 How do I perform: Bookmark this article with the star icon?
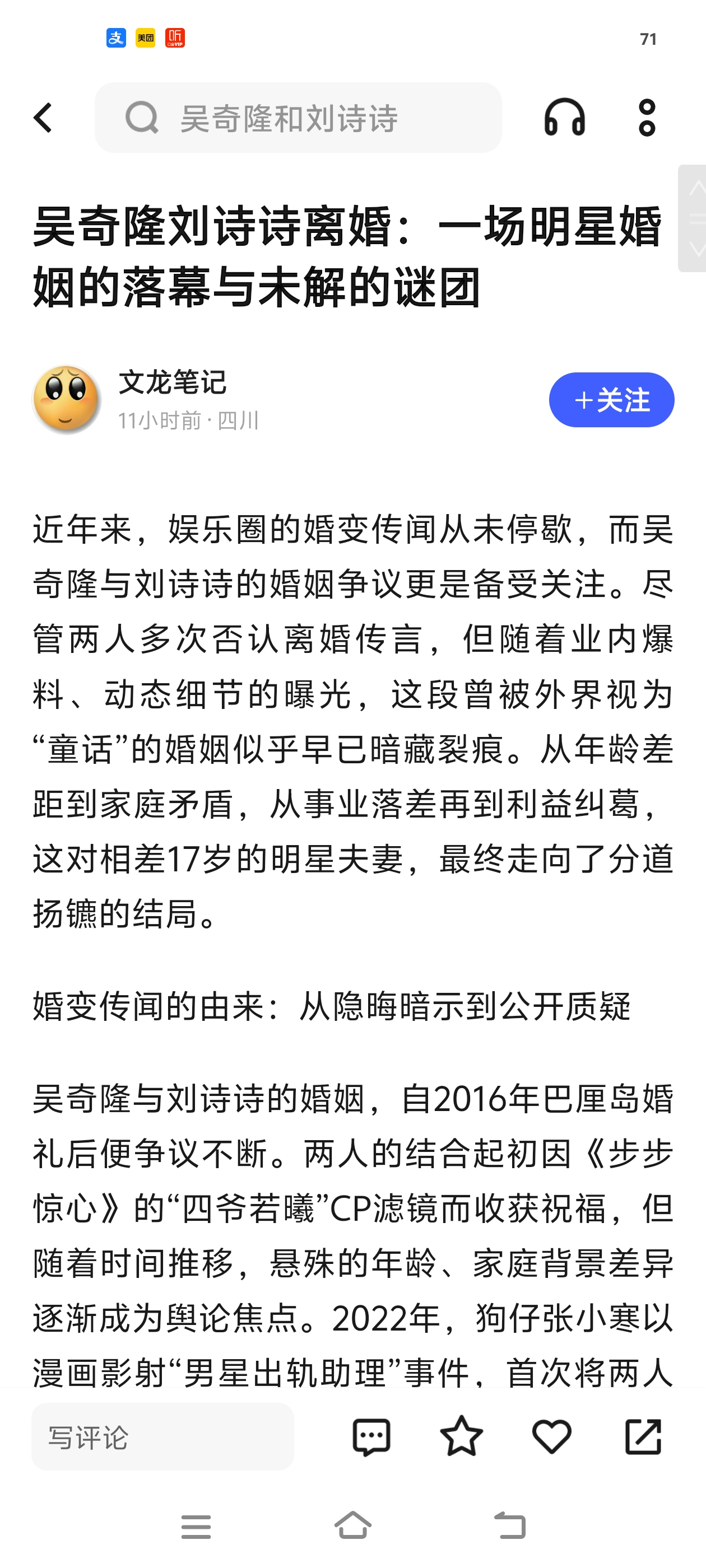[x=461, y=1436]
